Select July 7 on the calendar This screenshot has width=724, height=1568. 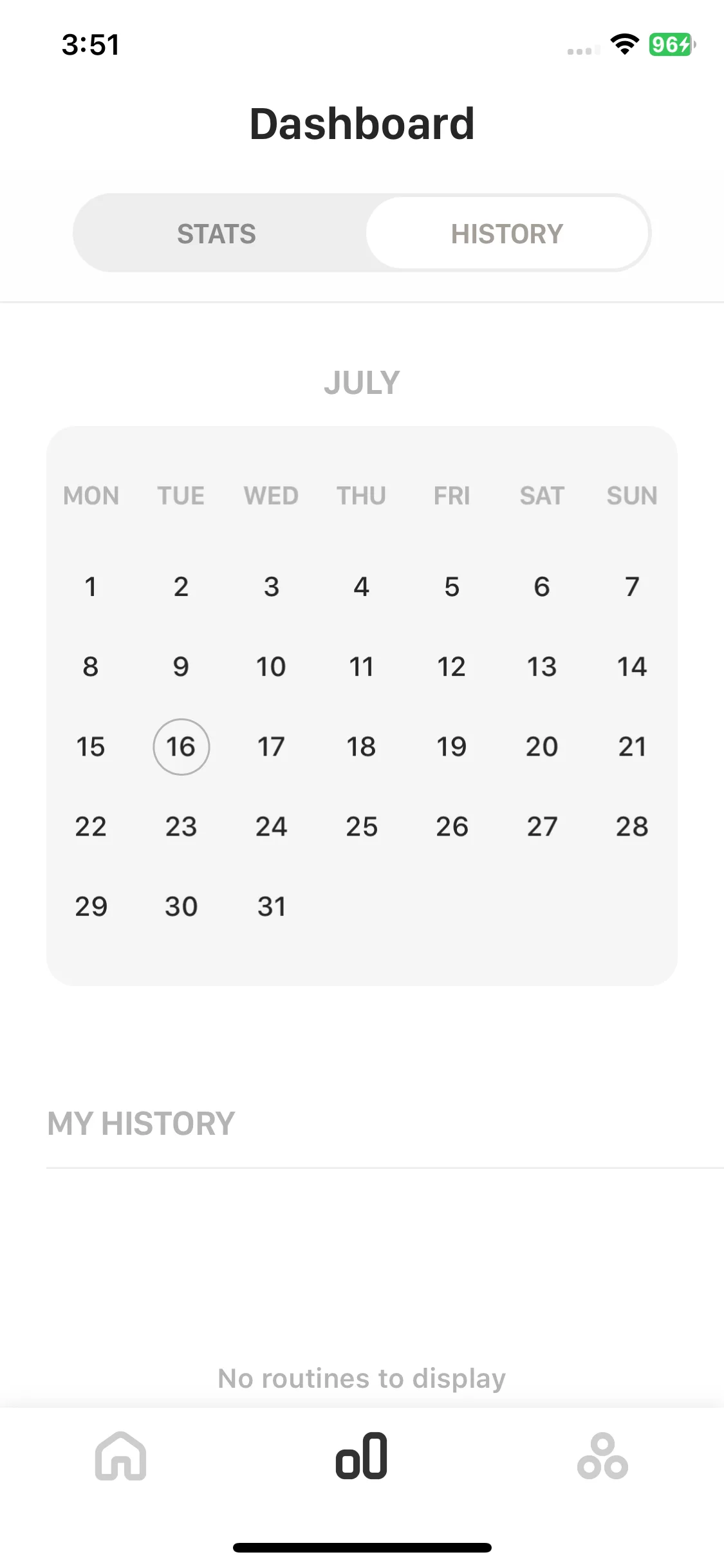[x=632, y=586]
